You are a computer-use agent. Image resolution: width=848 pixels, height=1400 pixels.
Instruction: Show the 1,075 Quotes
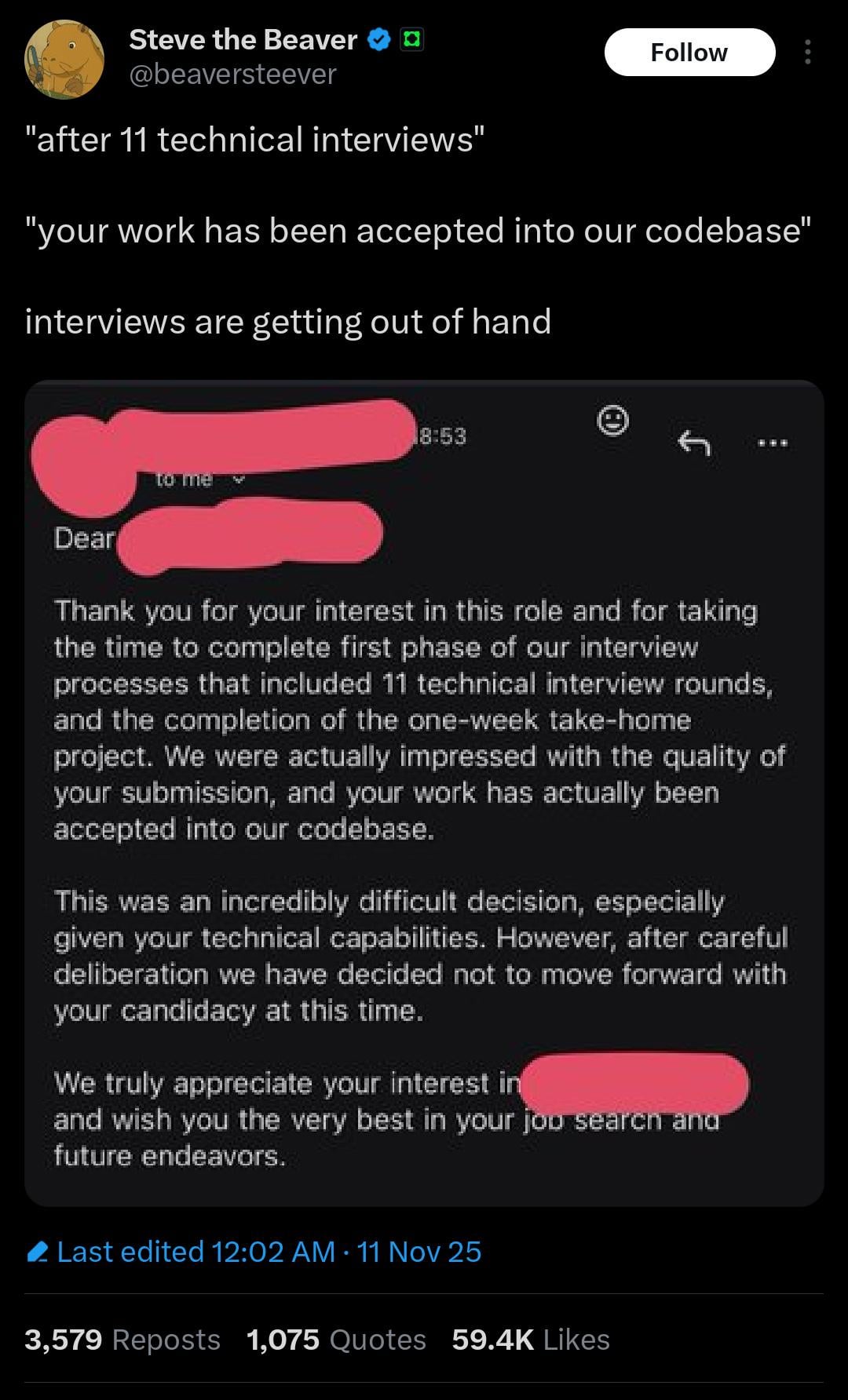(336, 1340)
